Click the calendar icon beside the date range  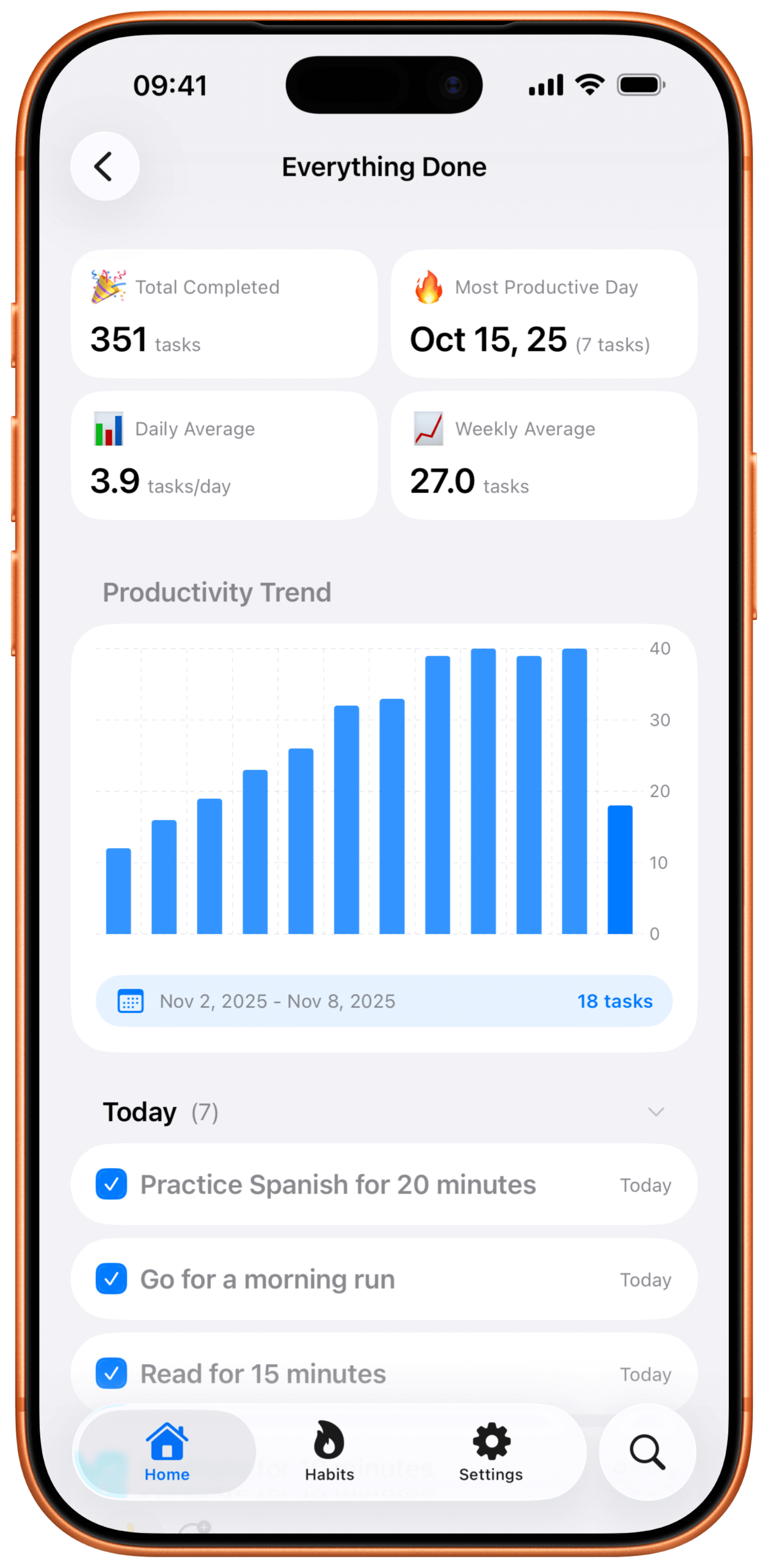coord(130,1001)
